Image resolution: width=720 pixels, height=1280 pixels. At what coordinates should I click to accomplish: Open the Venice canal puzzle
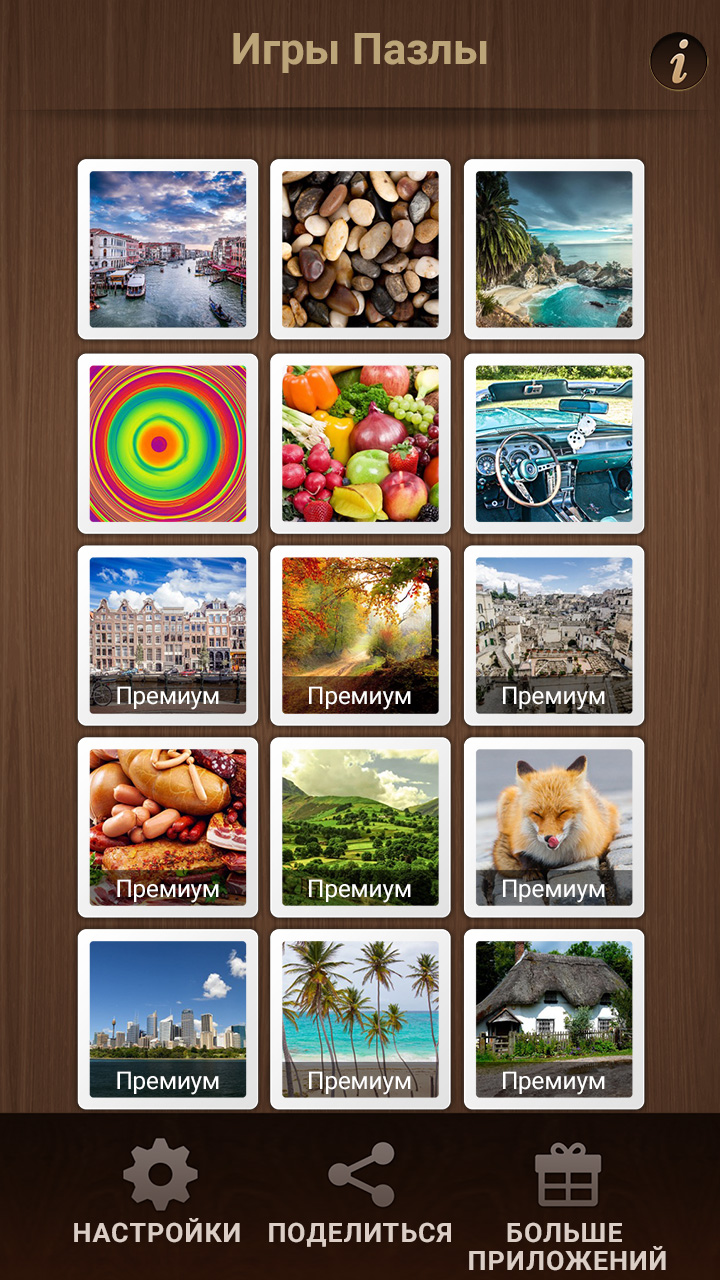[168, 249]
